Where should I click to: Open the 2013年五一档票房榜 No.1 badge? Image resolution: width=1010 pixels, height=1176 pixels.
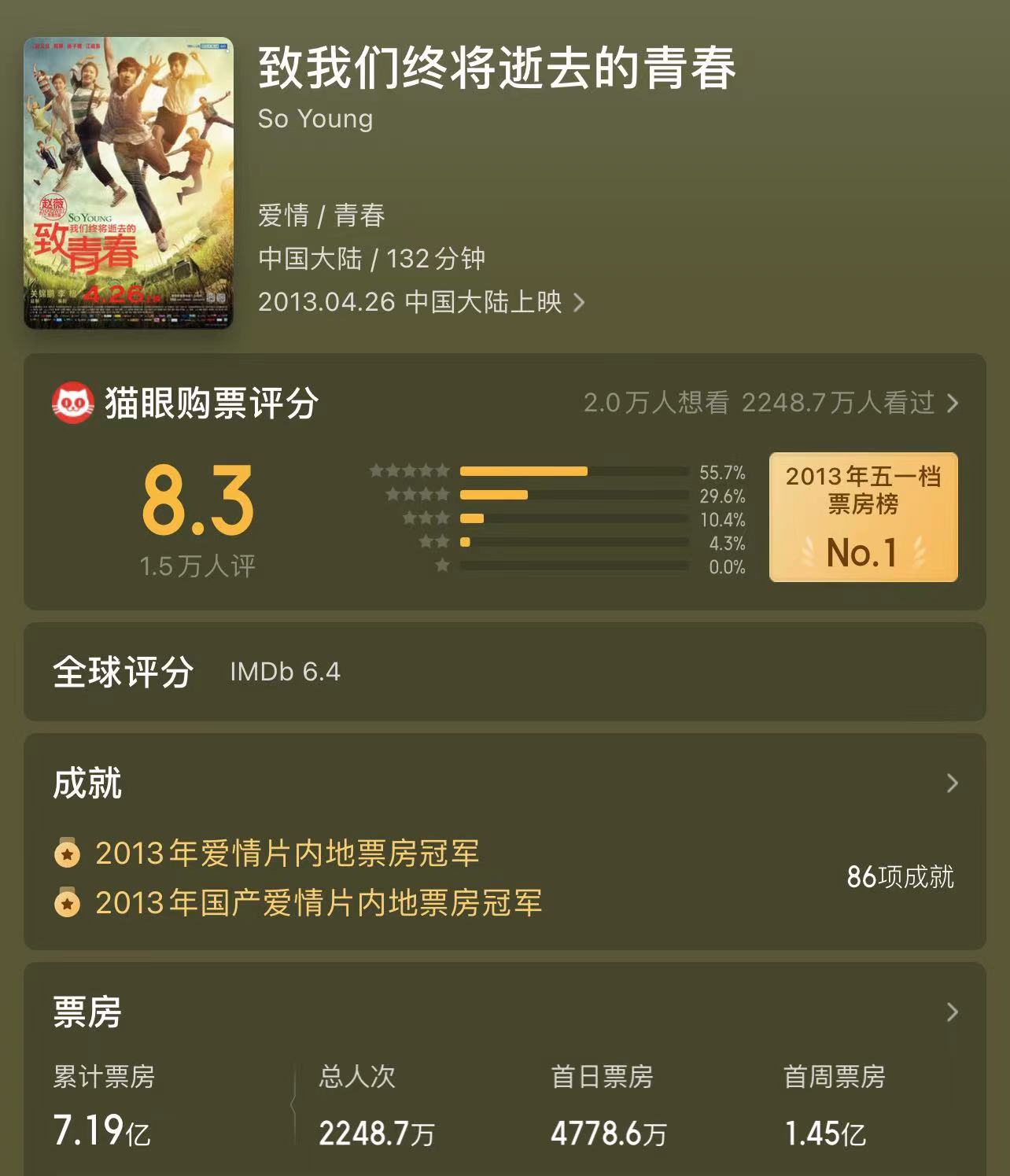coord(863,517)
